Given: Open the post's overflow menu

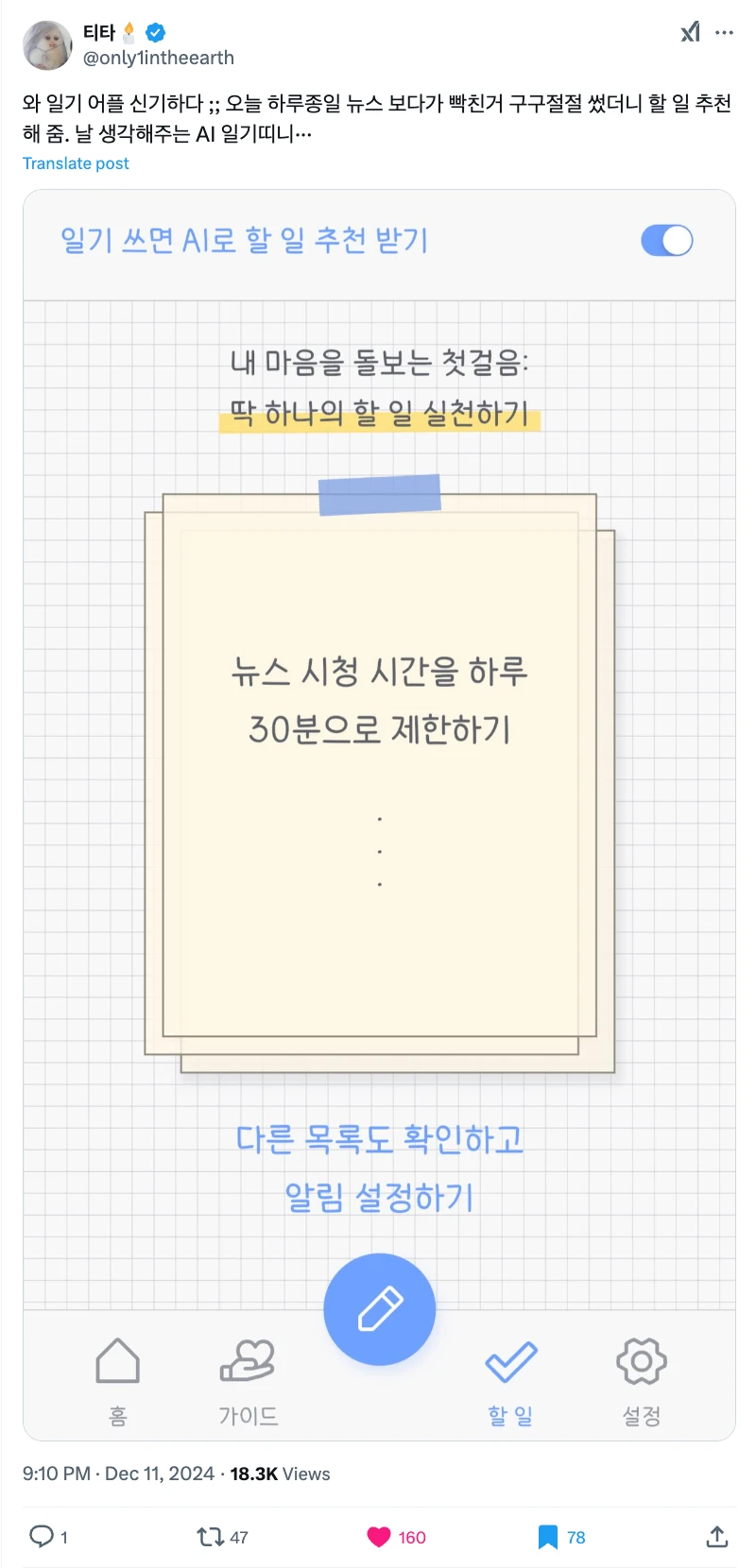Looking at the screenshot, I should click(x=725, y=32).
